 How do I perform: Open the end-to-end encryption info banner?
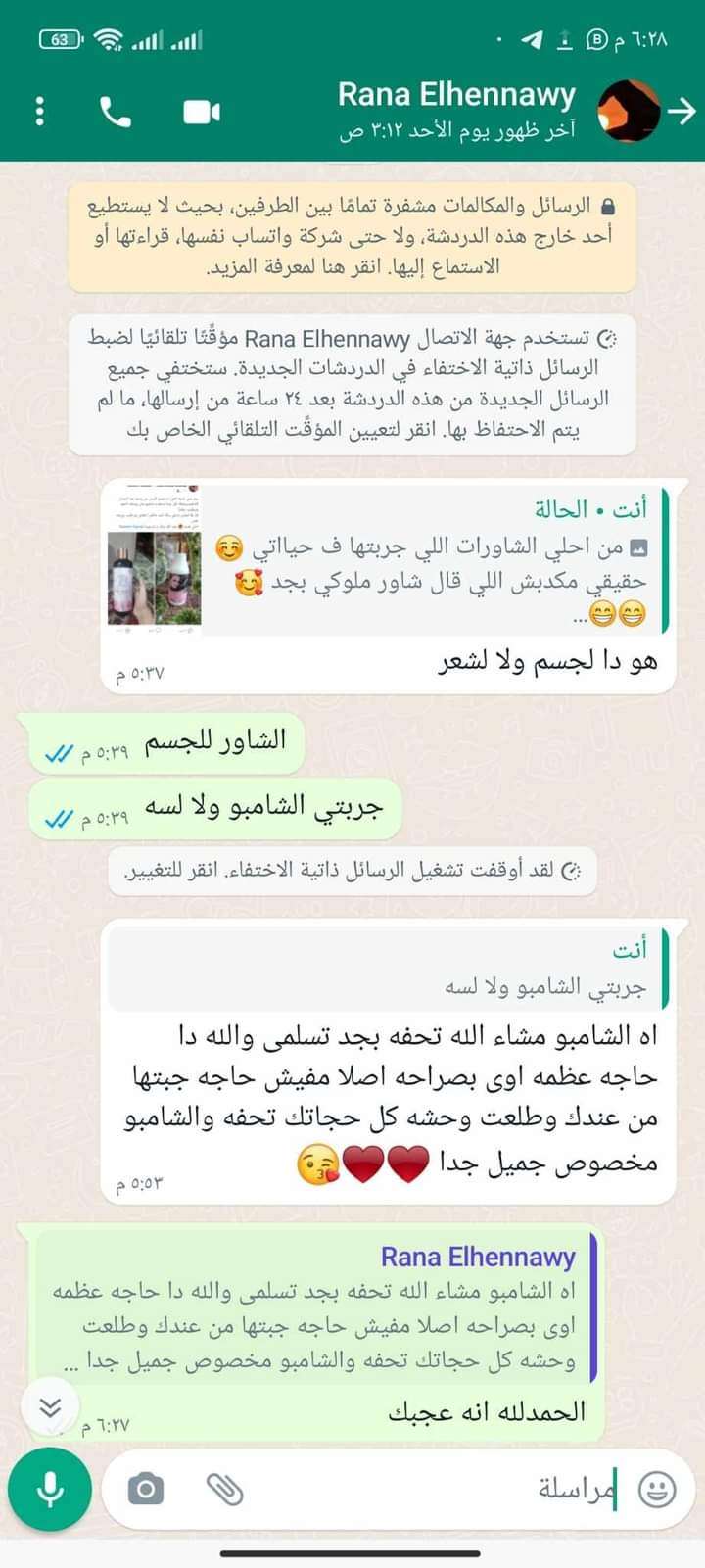352,236
